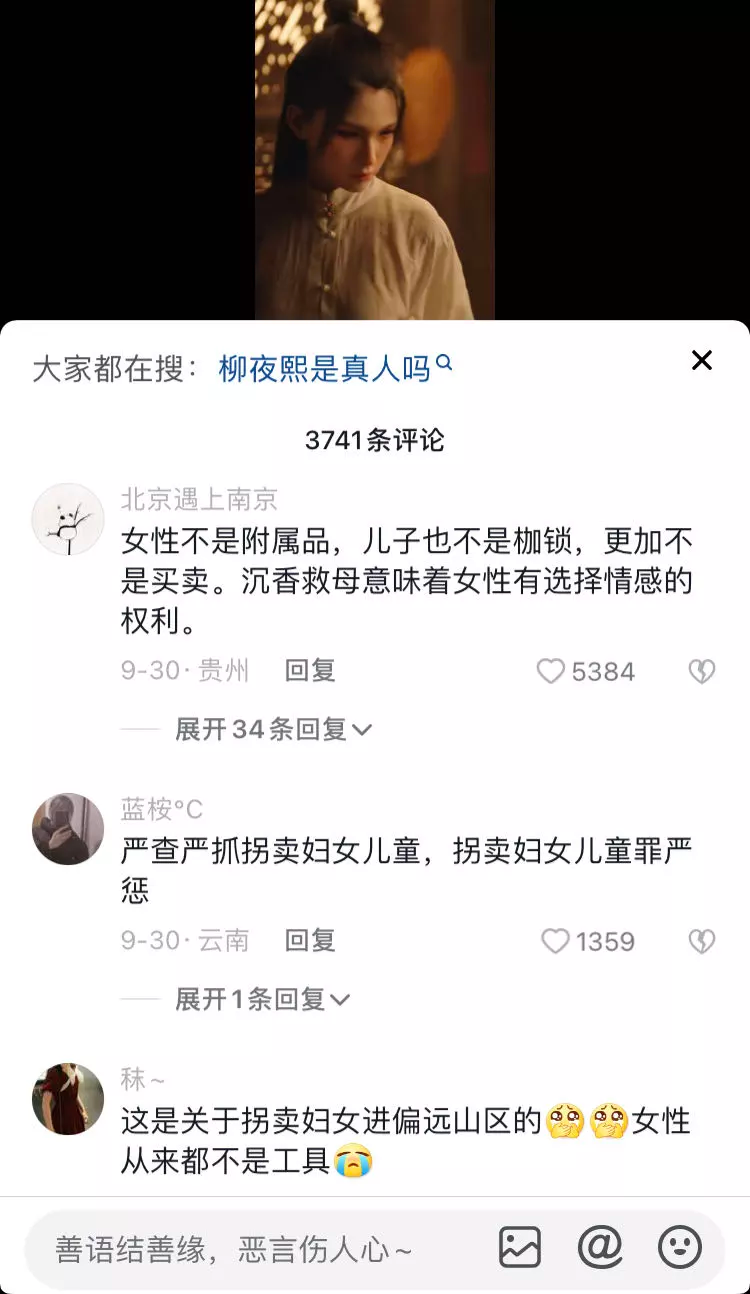Open 北京遇上南京's profile avatar
Viewport: 750px width, 1294px height.
click(x=68, y=519)
